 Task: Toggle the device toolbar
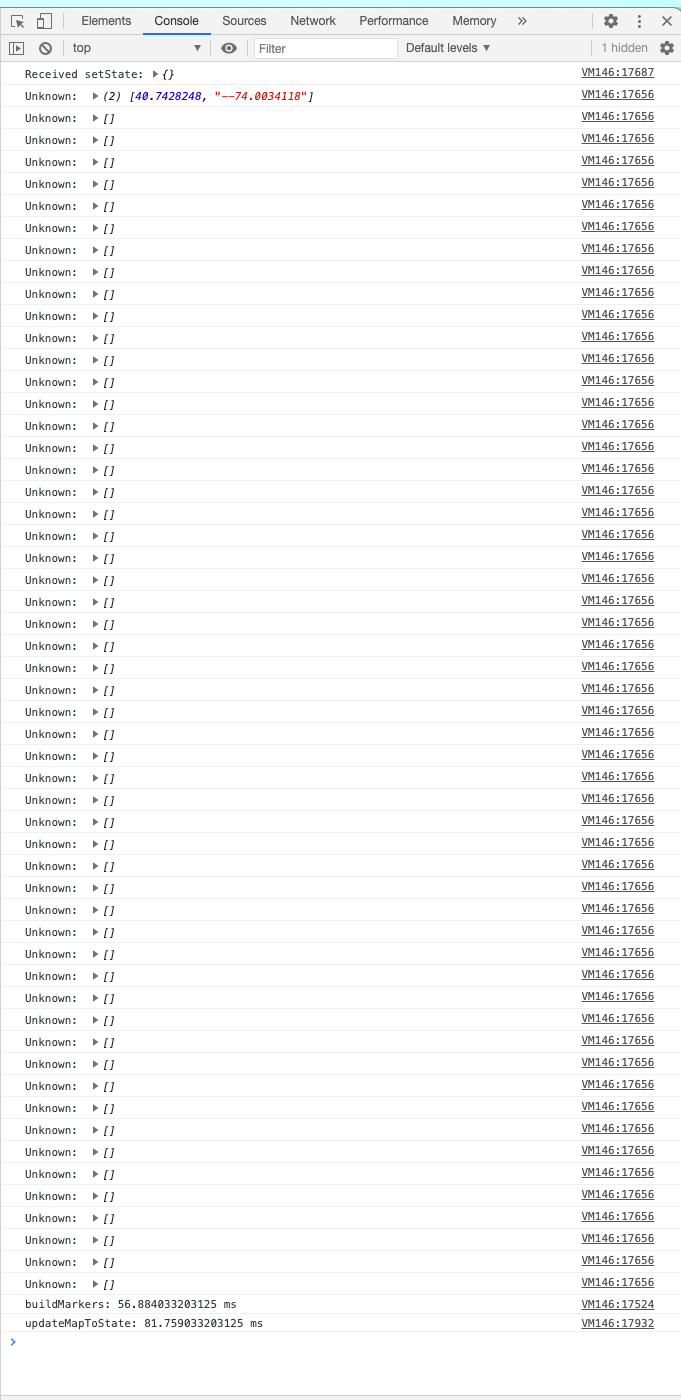[x=44, y=21]
